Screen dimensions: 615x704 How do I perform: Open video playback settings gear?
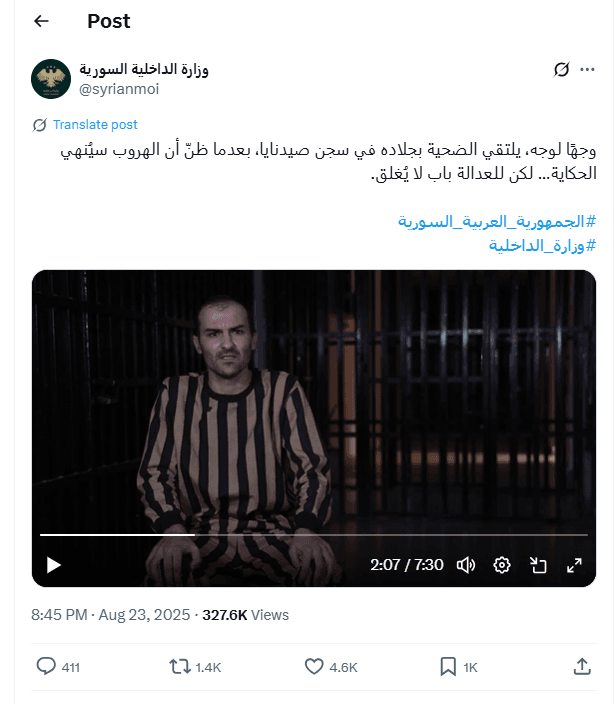(x=502, y=565)
